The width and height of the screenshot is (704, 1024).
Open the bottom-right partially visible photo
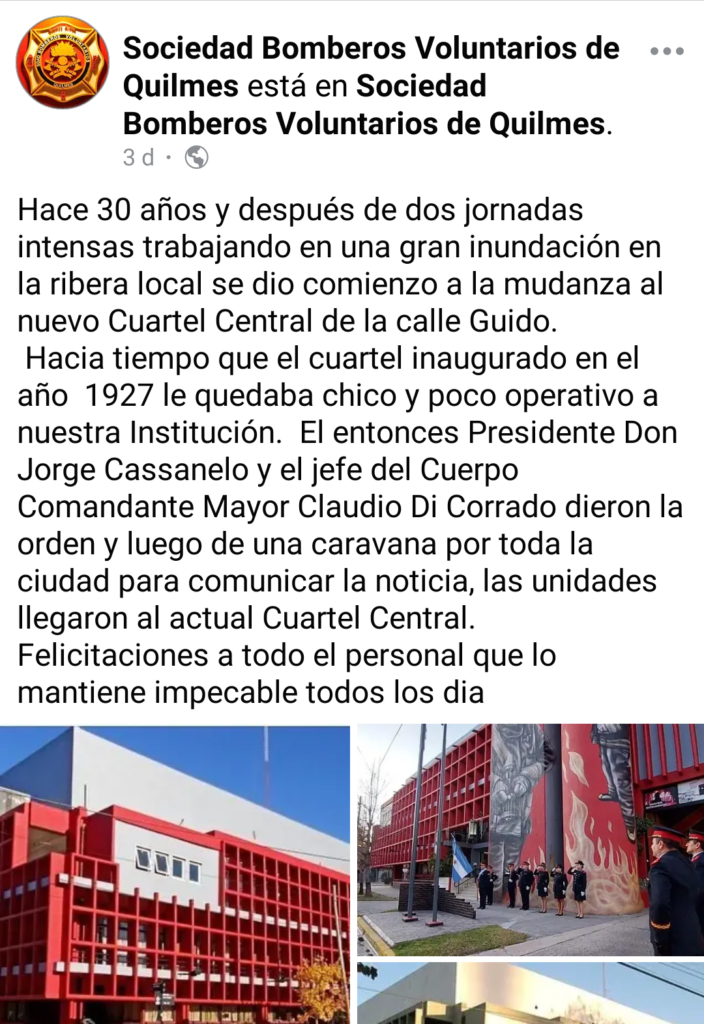(x=530, y=993)
